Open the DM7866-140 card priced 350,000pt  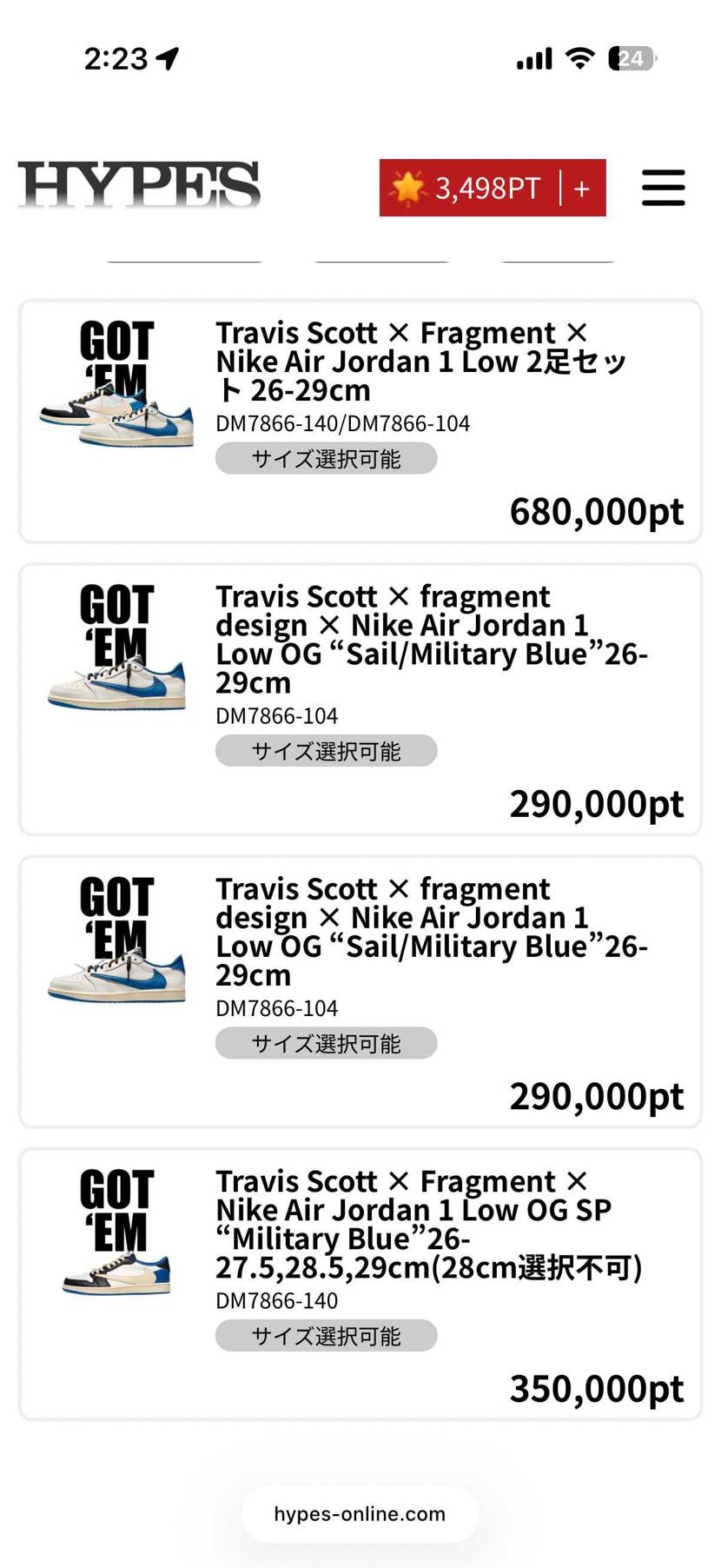click(x=360, y=1284)
